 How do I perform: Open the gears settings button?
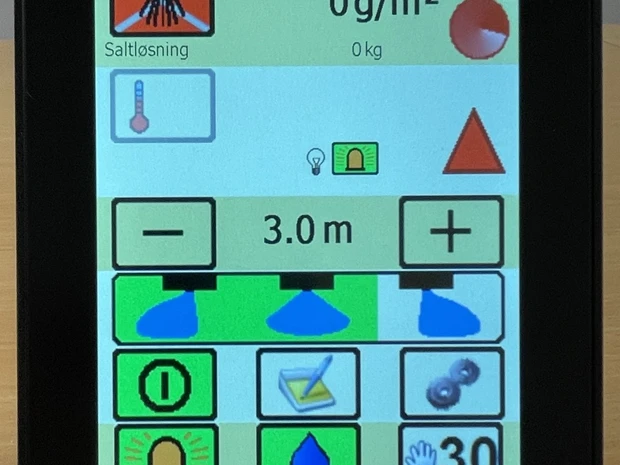tap(450, 383)
